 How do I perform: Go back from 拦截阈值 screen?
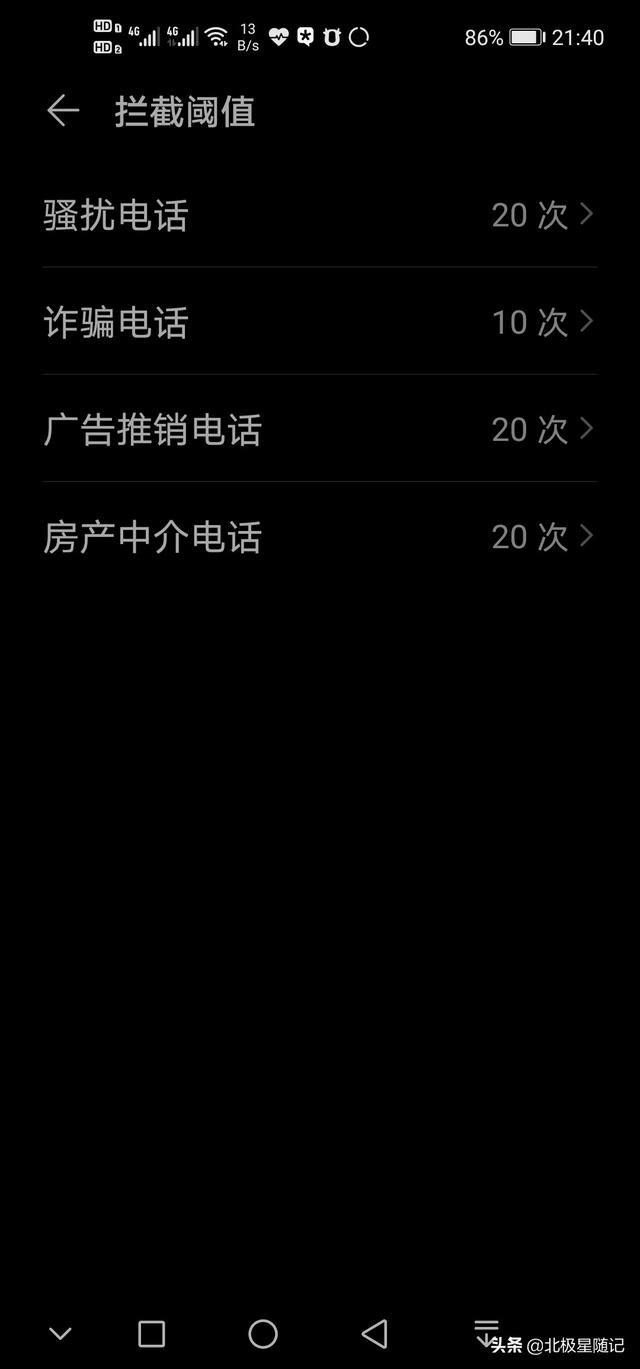63,111
